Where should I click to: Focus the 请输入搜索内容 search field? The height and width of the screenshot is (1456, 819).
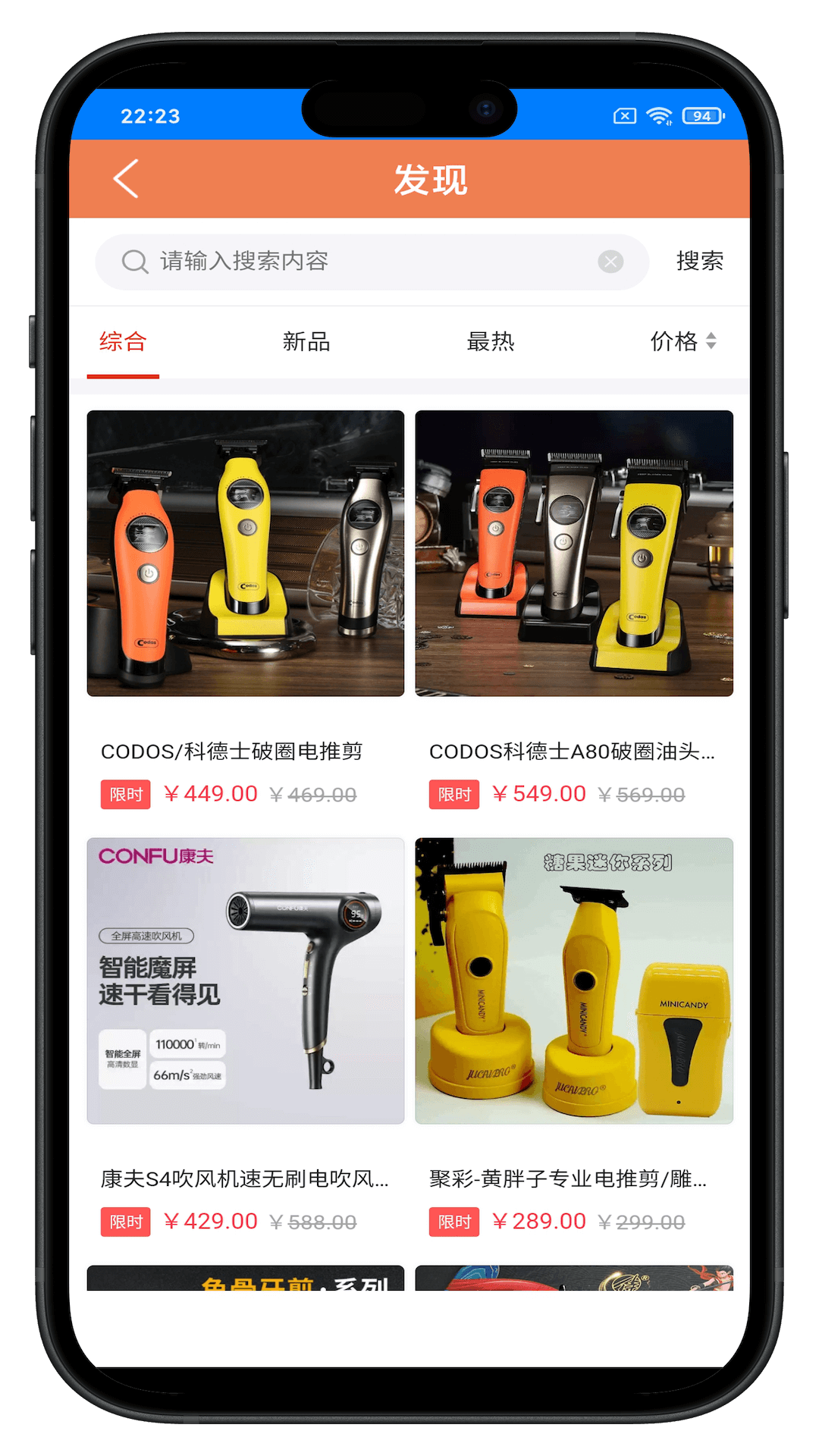pos(364,262)
